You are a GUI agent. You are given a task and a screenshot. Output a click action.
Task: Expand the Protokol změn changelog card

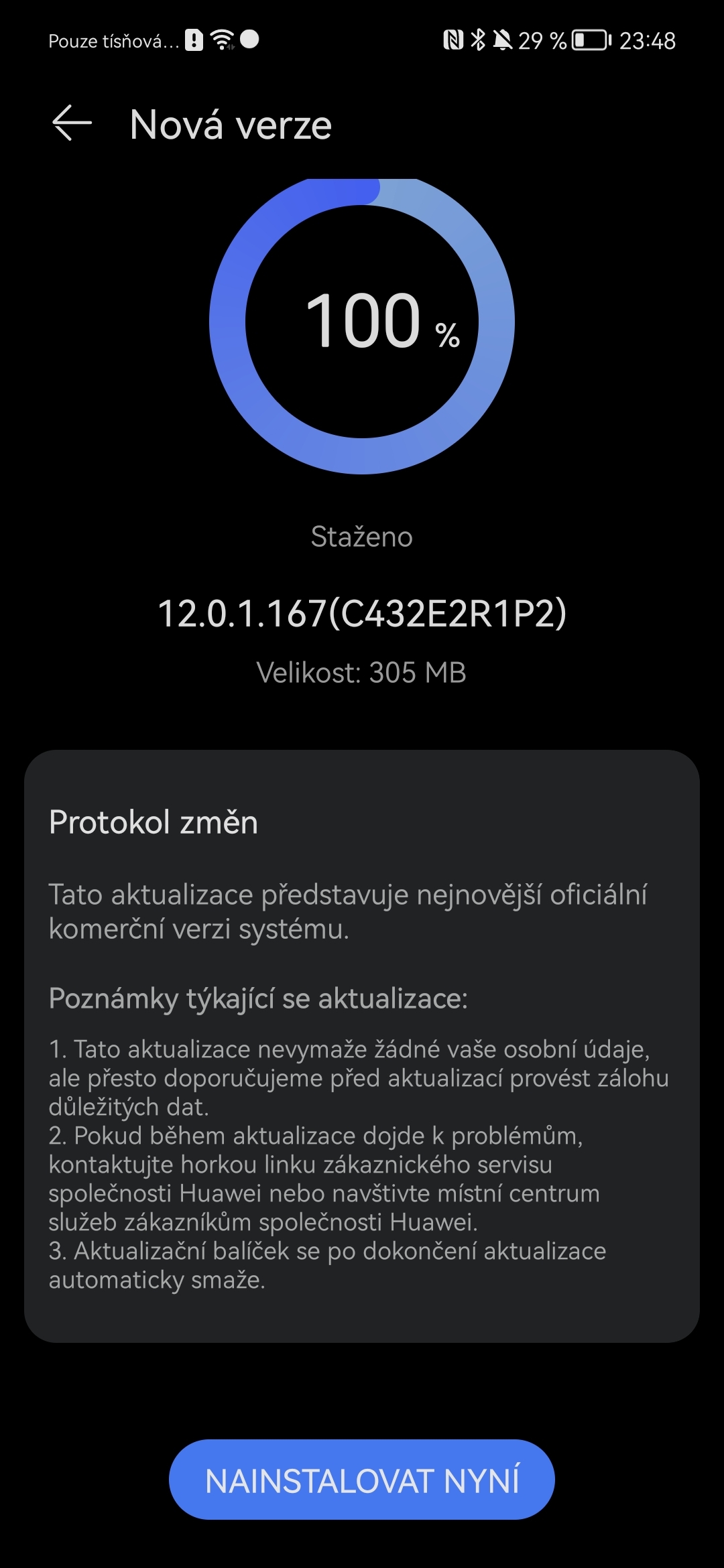(x=153, y=823)
